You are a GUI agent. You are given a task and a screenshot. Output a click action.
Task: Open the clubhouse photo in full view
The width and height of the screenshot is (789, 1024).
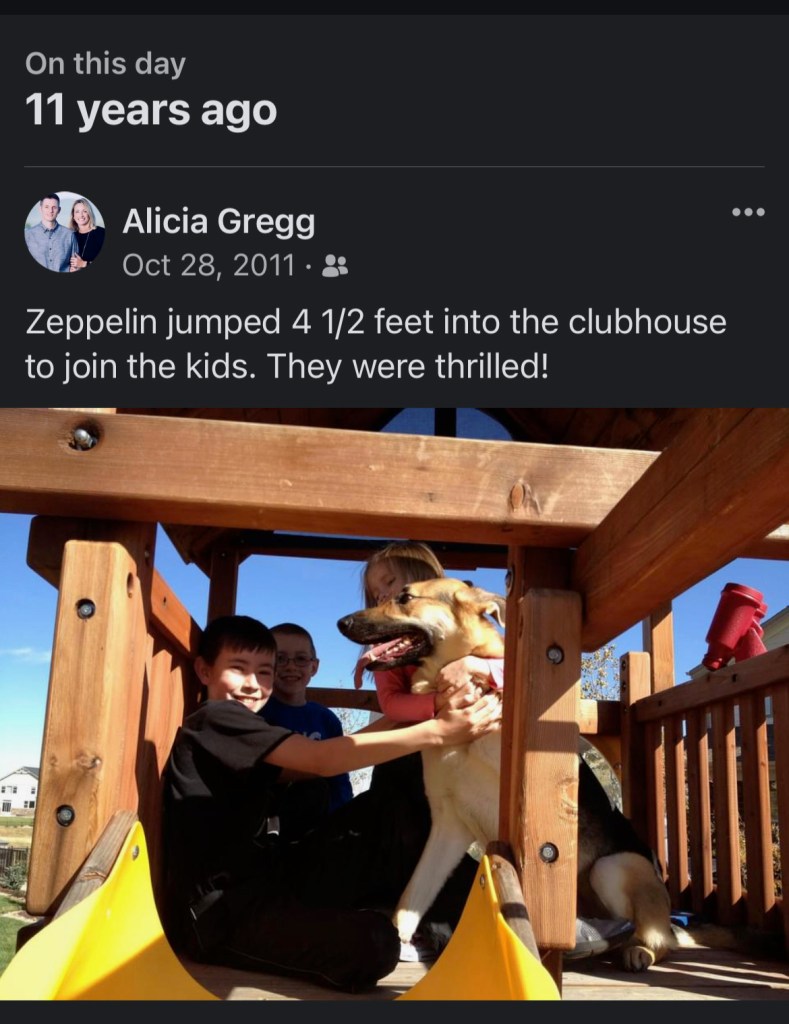click(394, 703)
